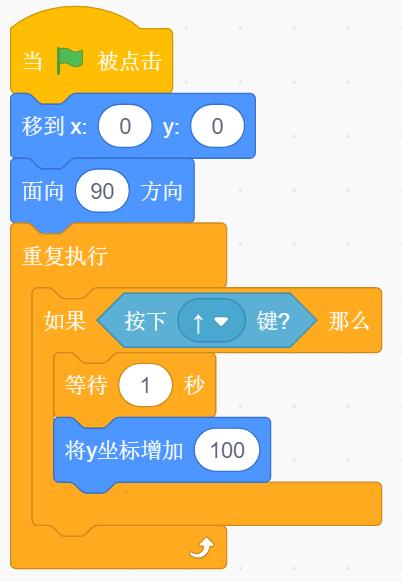Edit the x value in the 移到 block

click(x=125, y=126)
